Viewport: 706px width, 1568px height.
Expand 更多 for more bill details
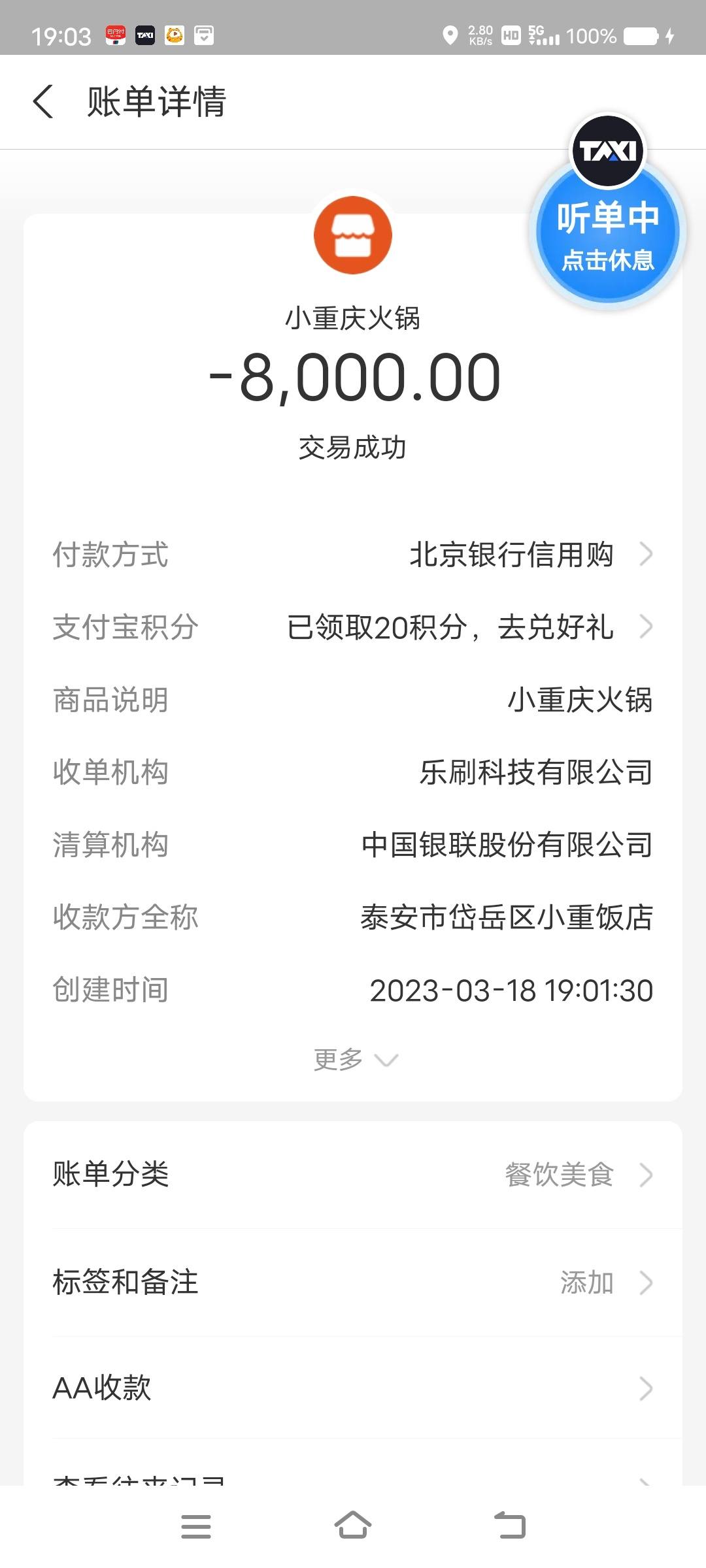click(356, 1059)
